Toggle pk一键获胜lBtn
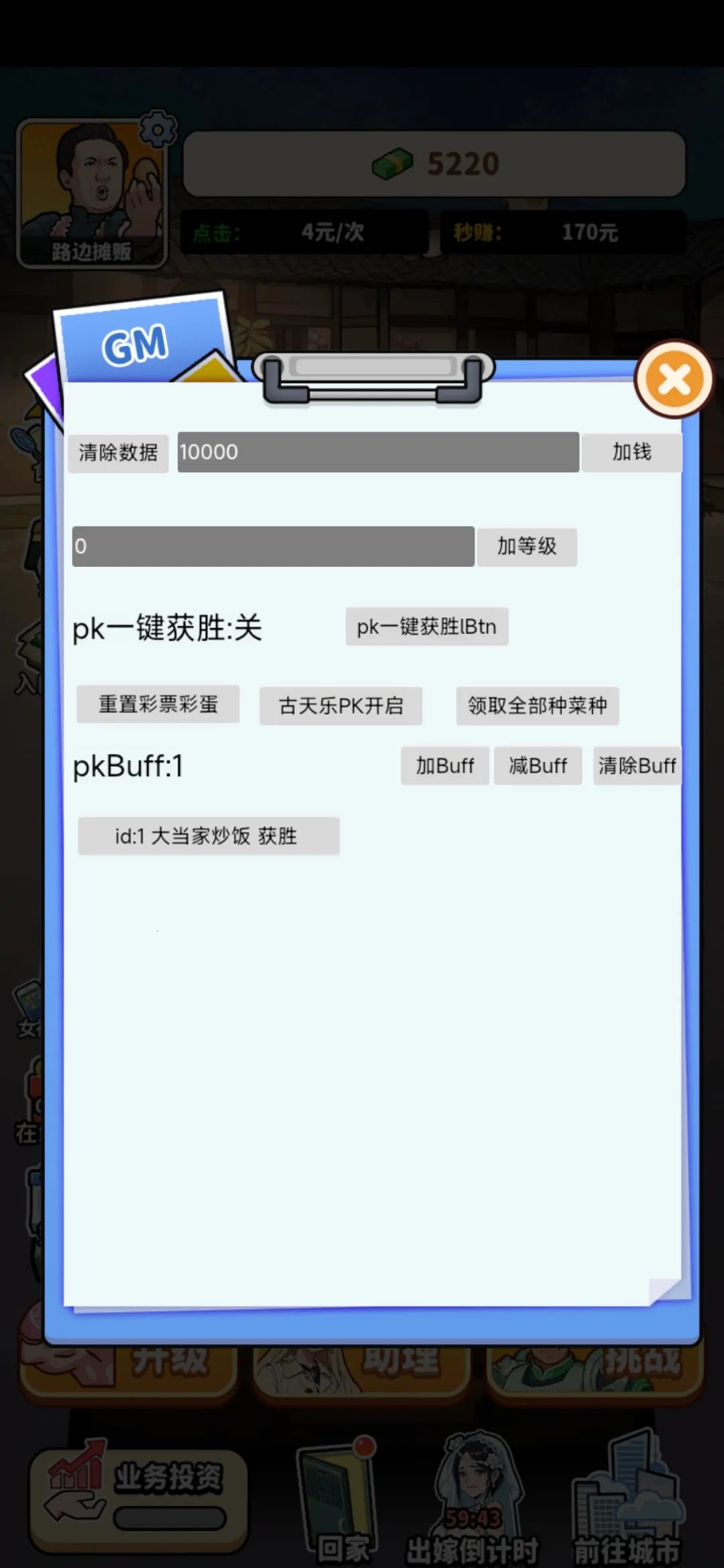The image size is (724, 1568). (426, 627)
